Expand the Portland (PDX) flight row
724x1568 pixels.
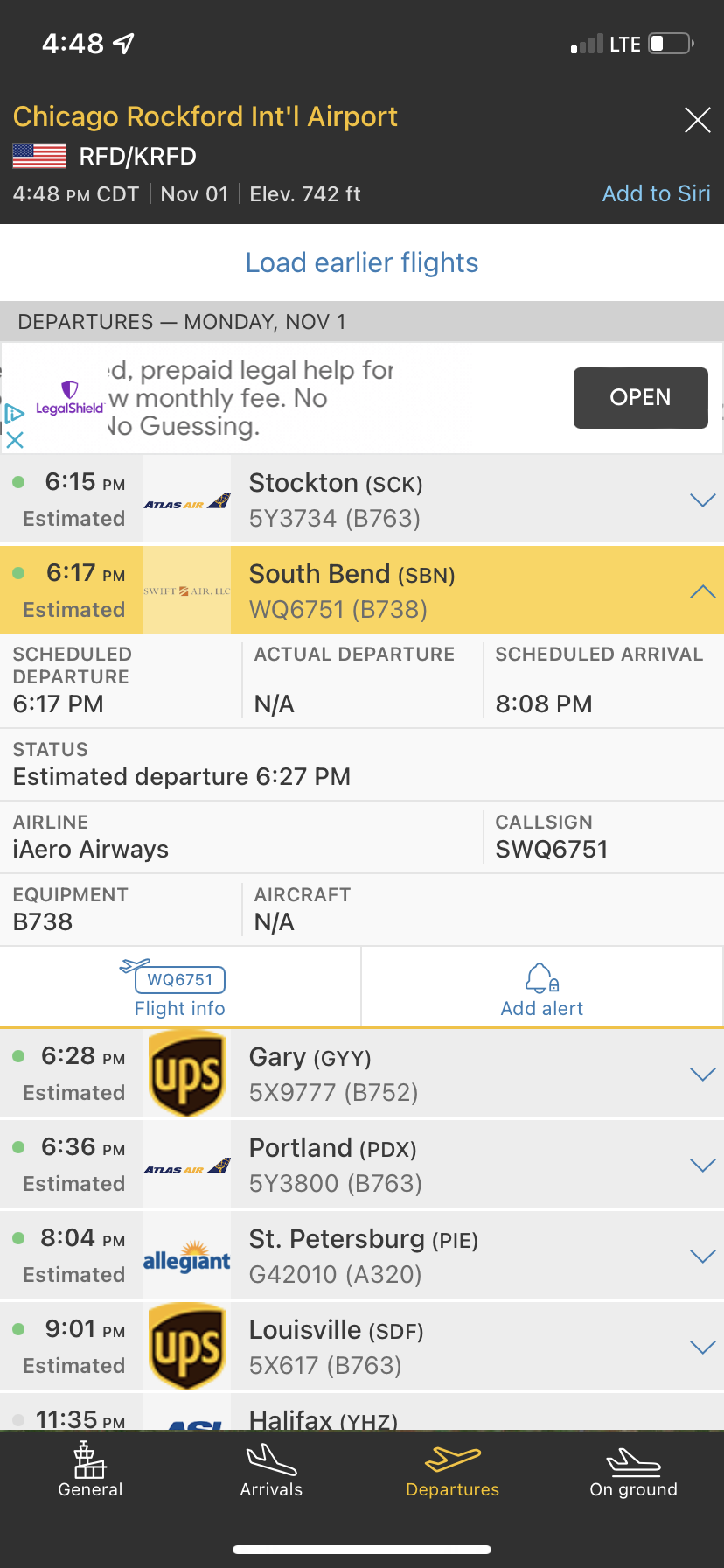click(702, 1165)
